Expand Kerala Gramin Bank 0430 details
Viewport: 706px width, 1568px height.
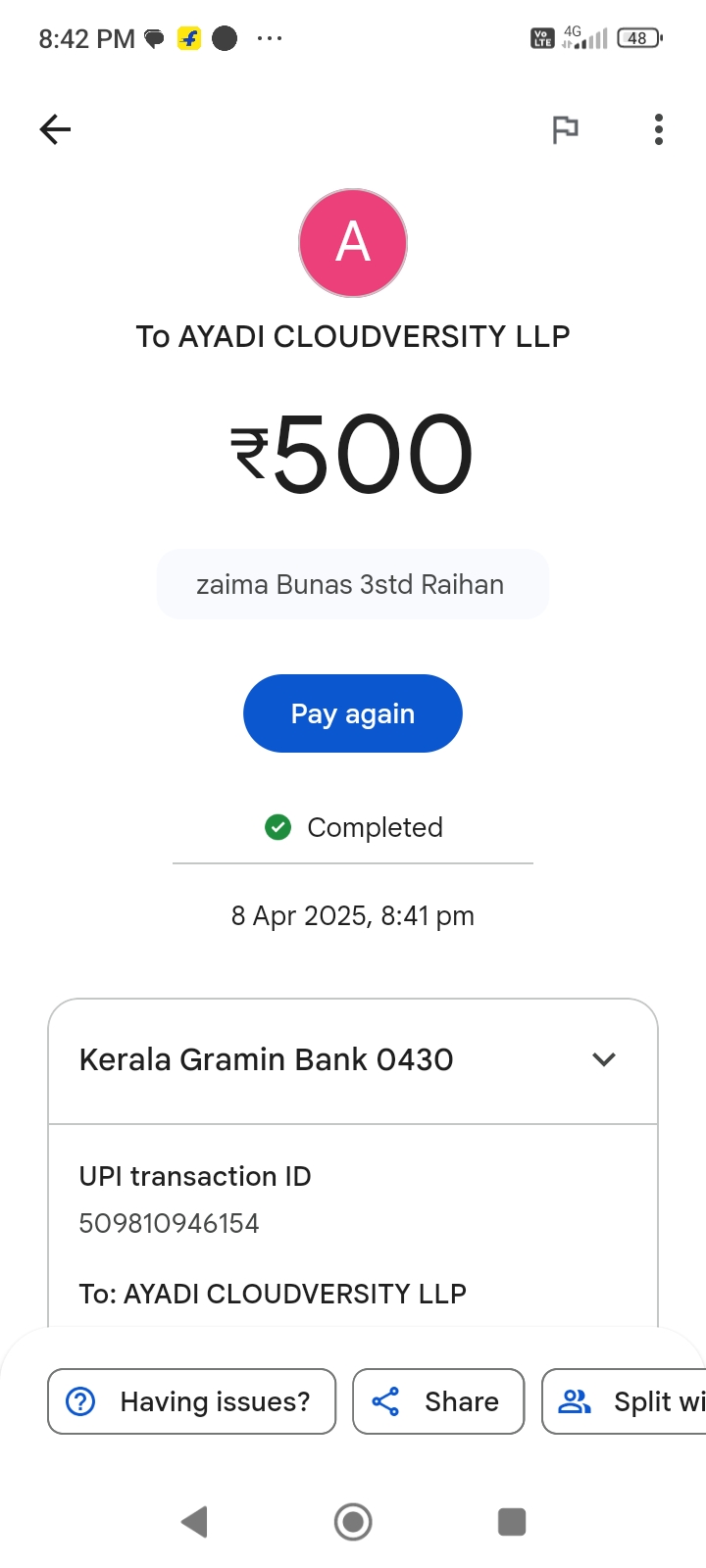click(604, 1059)
